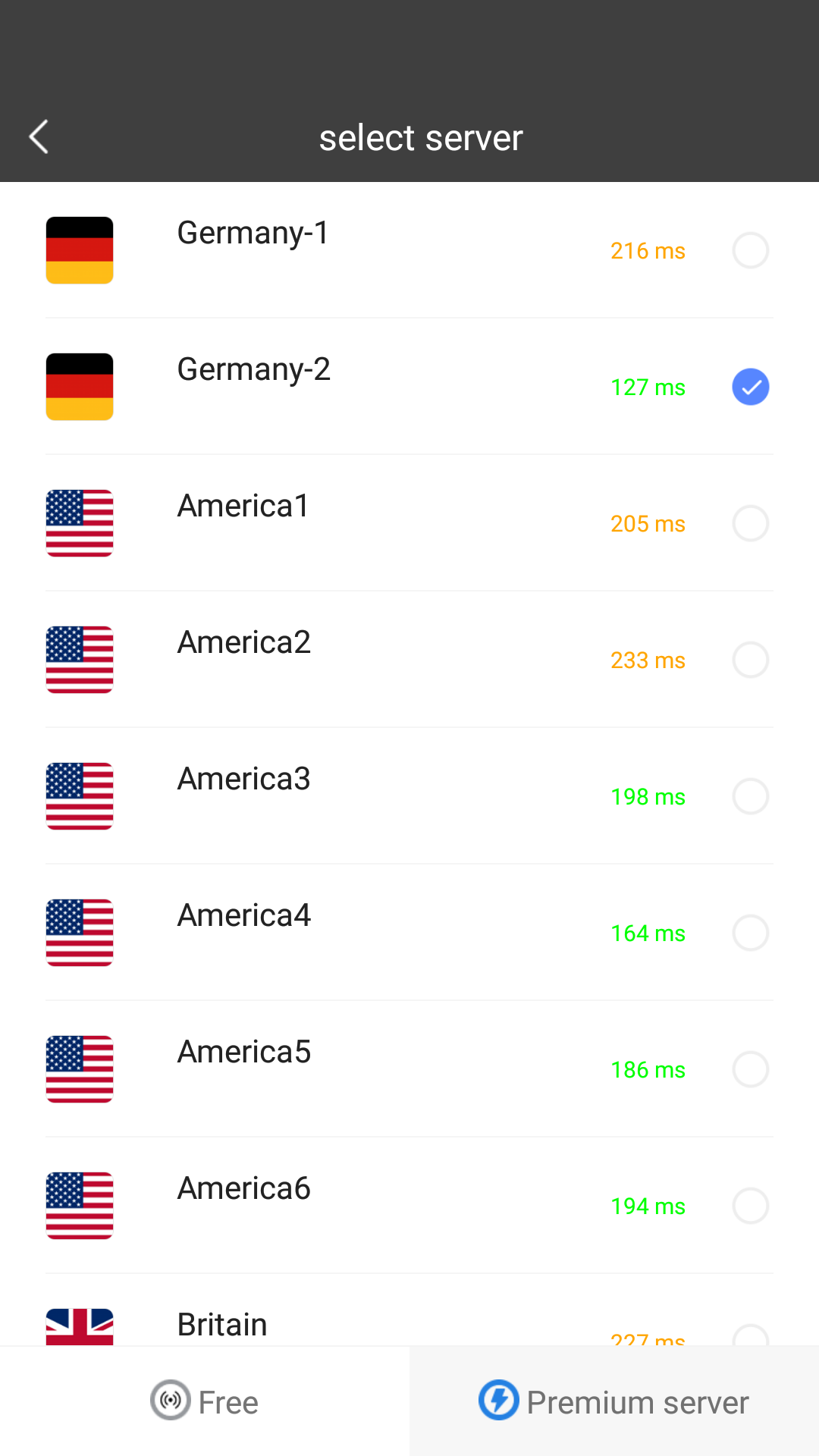Tap the America5 flag icon

pos(79,1069)
